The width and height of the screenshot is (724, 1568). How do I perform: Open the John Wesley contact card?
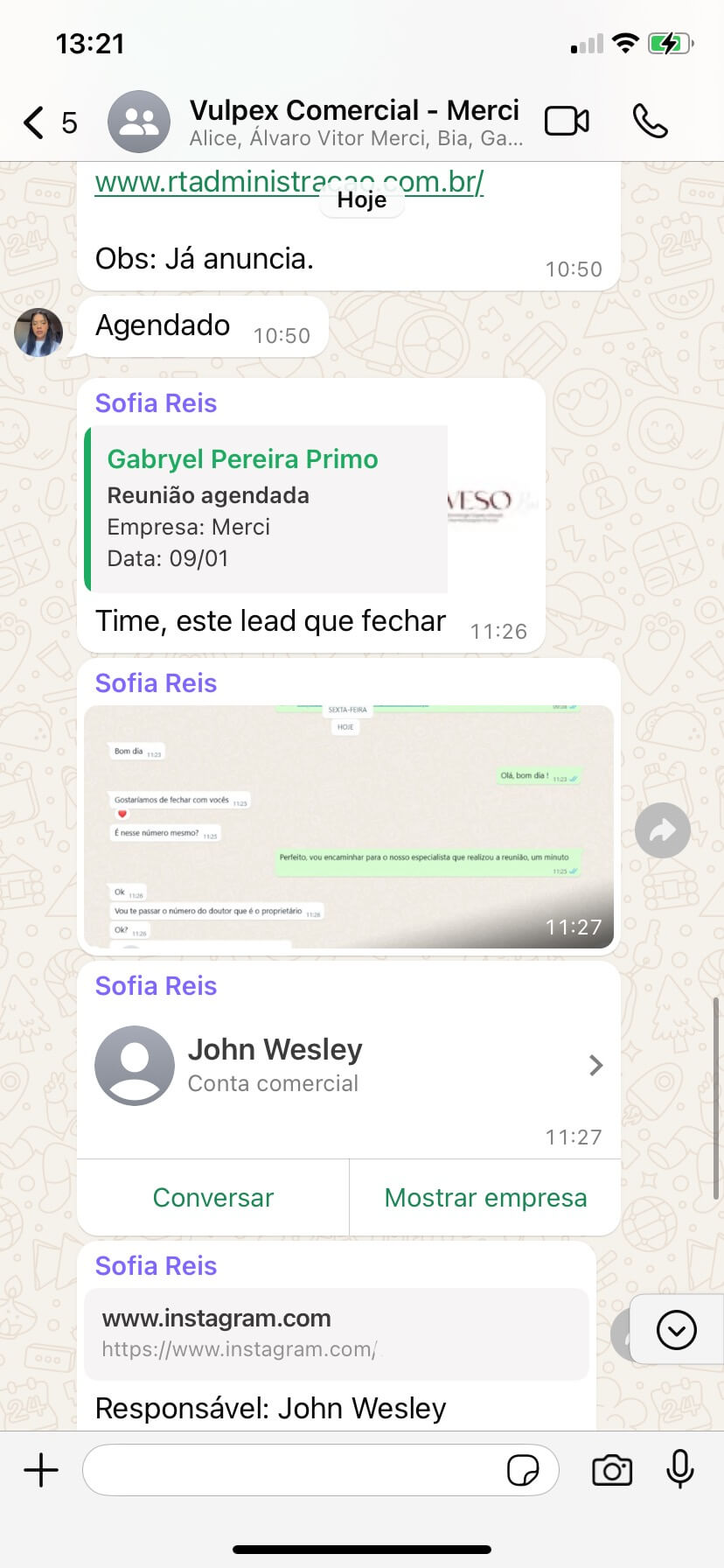pyautogui.click(x=349, y=1065)
